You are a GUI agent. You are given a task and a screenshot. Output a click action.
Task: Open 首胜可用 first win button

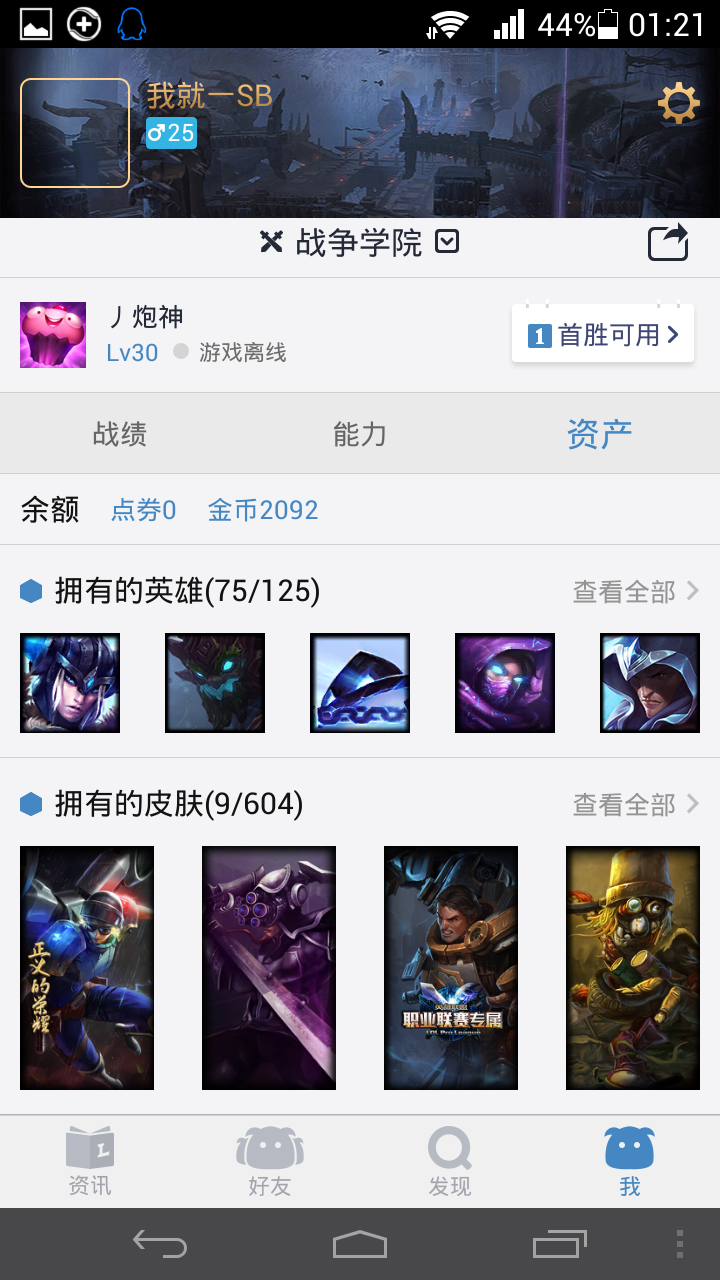[x=603, y=334]
